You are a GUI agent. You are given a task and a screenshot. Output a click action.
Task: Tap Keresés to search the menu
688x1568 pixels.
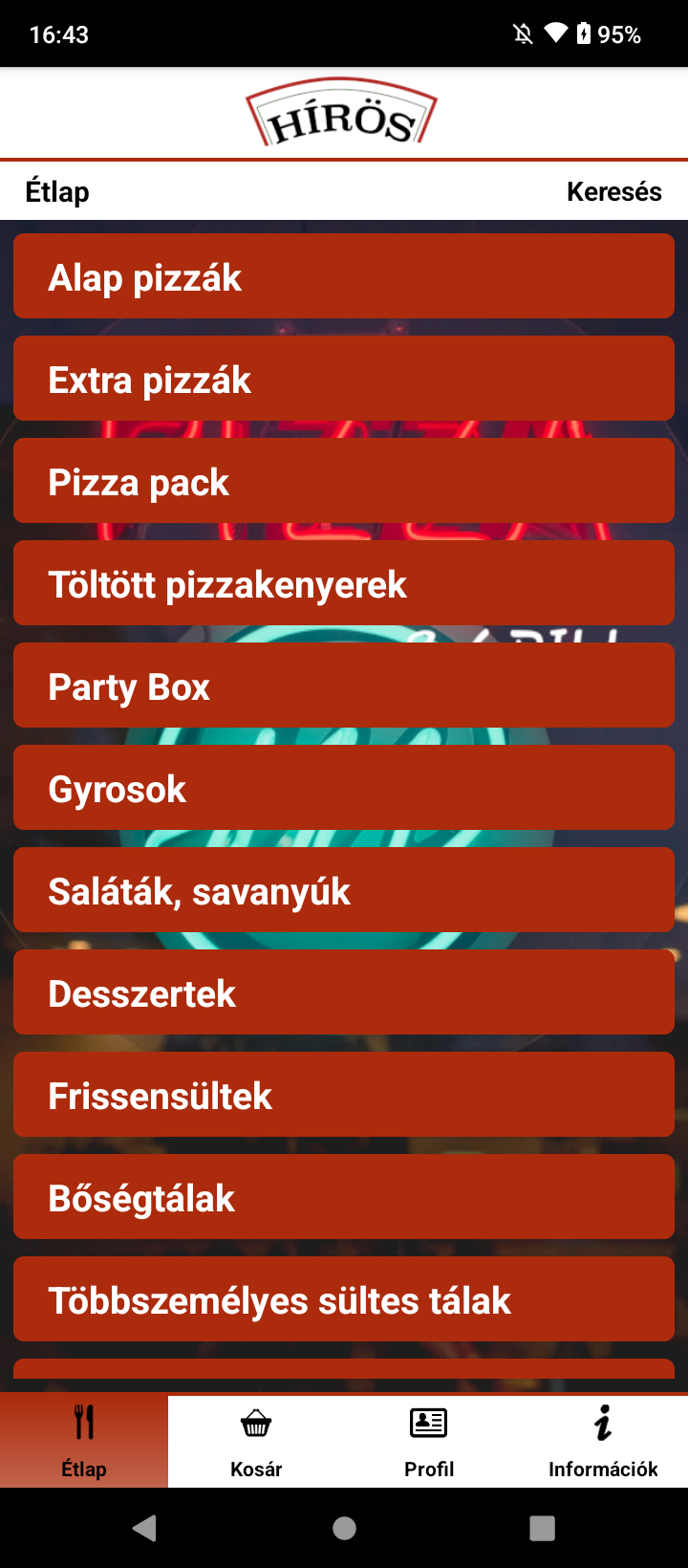[x=613, y=191]
